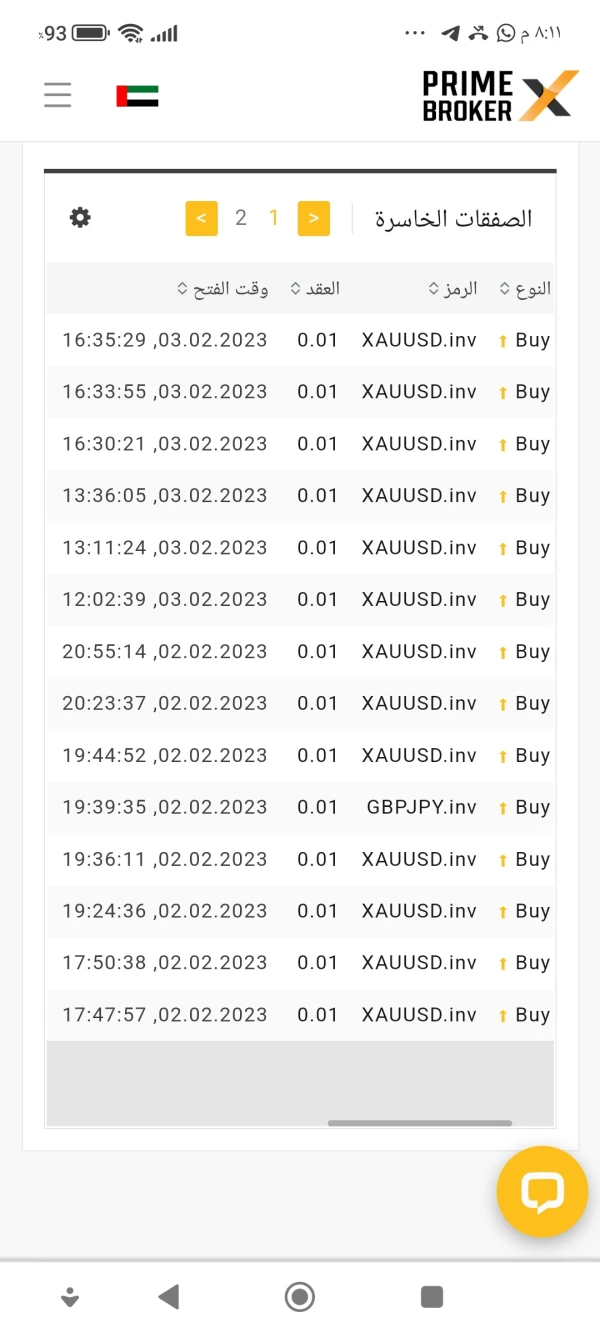Open table settings gear
This screenshot has height=1333, width=600.
tap(80, 217)
